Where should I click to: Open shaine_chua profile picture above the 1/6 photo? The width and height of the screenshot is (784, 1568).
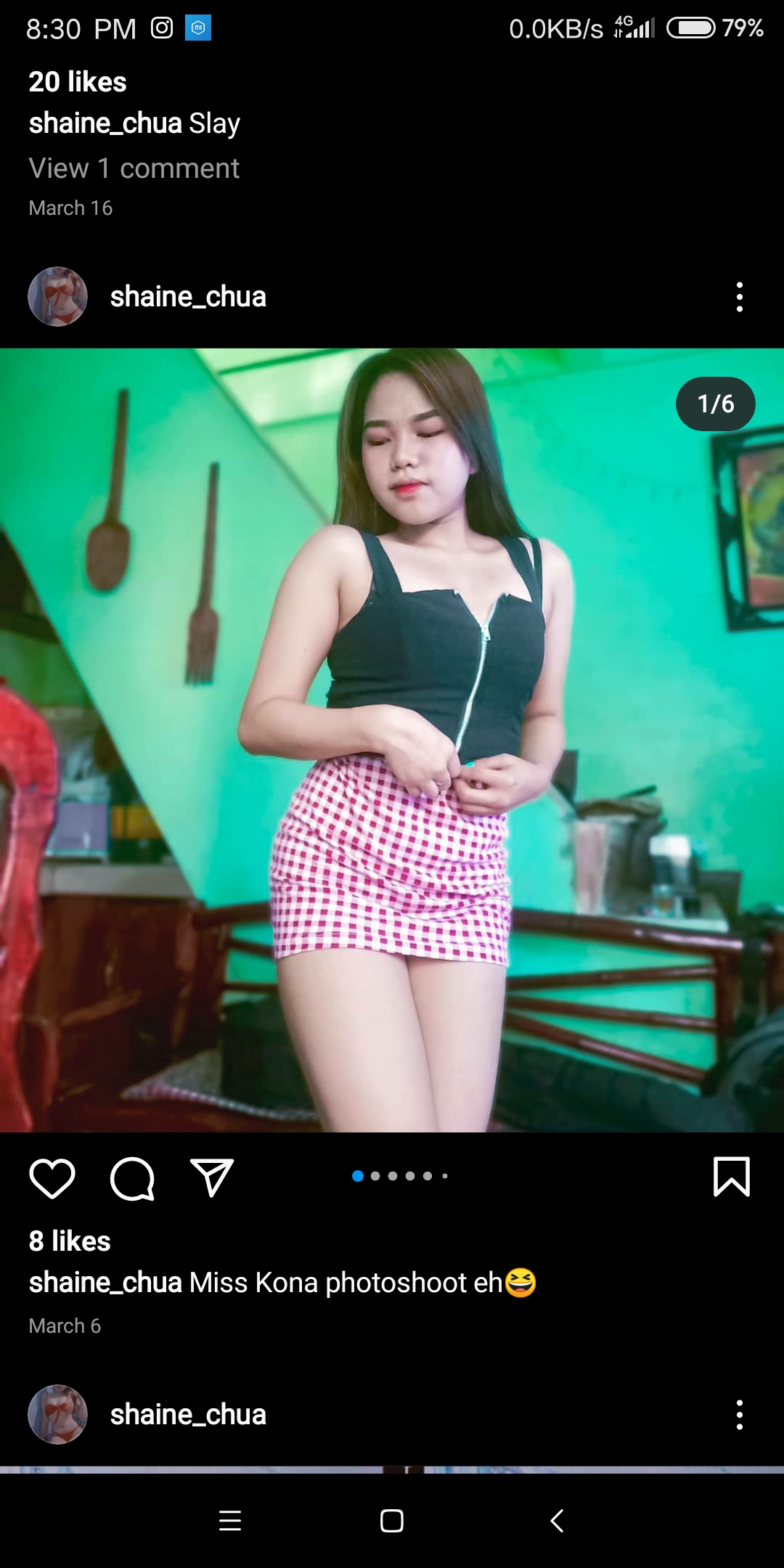pyautogui.click(x=57, y=297)
